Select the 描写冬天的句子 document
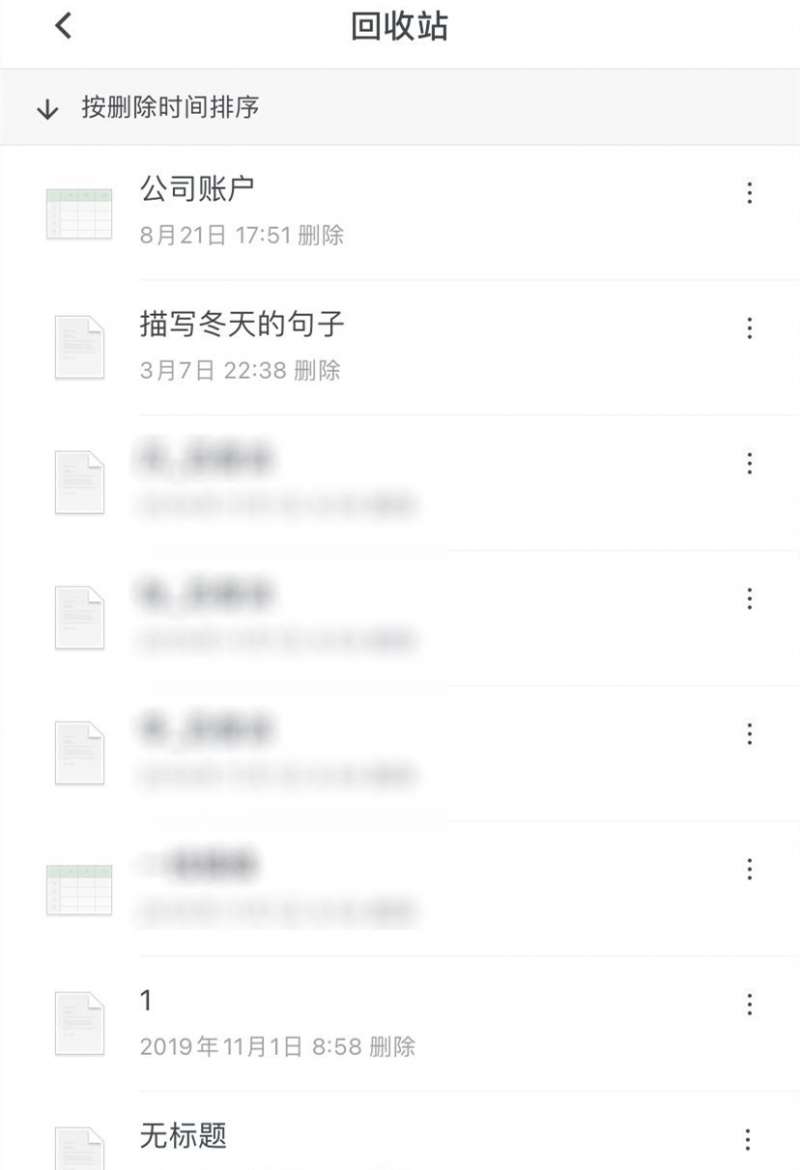800x1170 pixels. [x=242, y=325]
